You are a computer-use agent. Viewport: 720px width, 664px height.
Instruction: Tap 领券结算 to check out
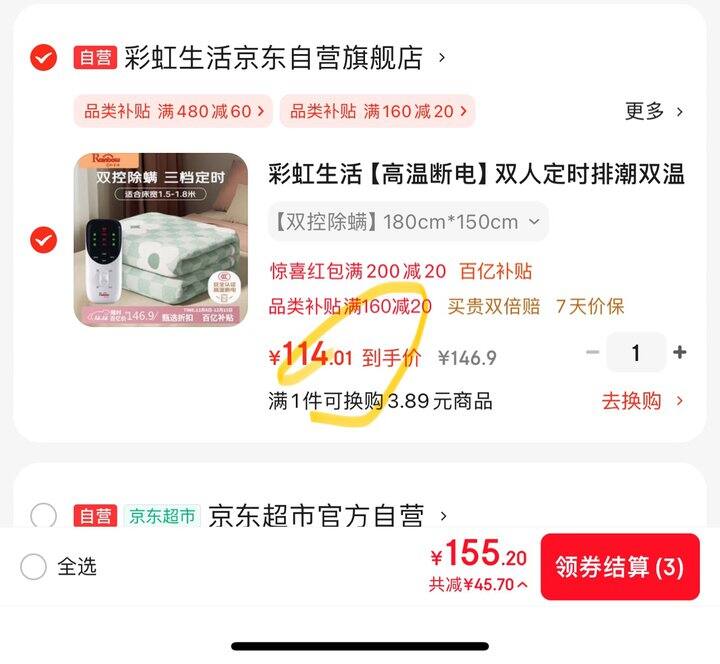[619, 567]
